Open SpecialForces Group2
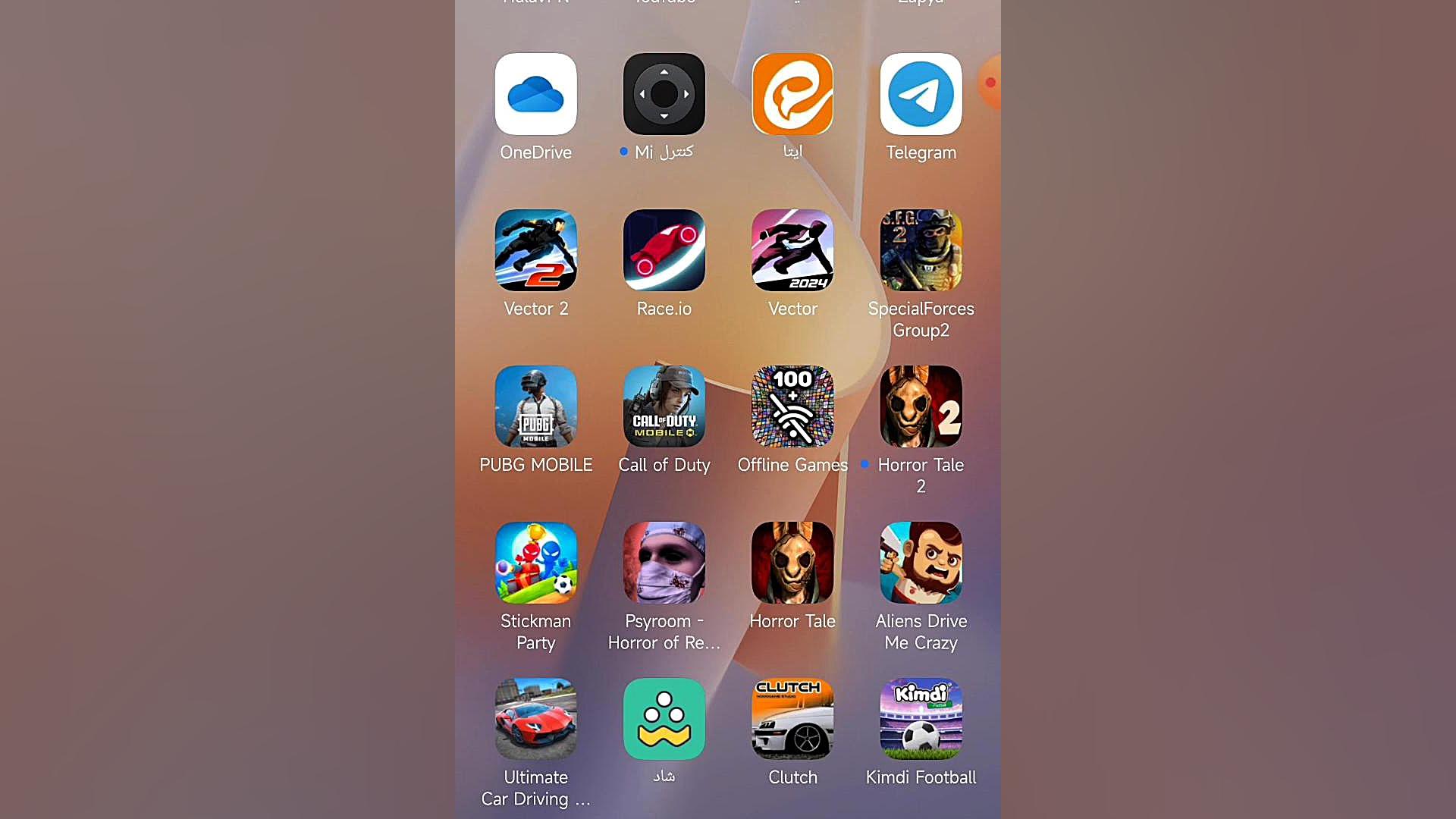Image resolution: width=1456 pixels, height=819 pixels. (921, 250)
